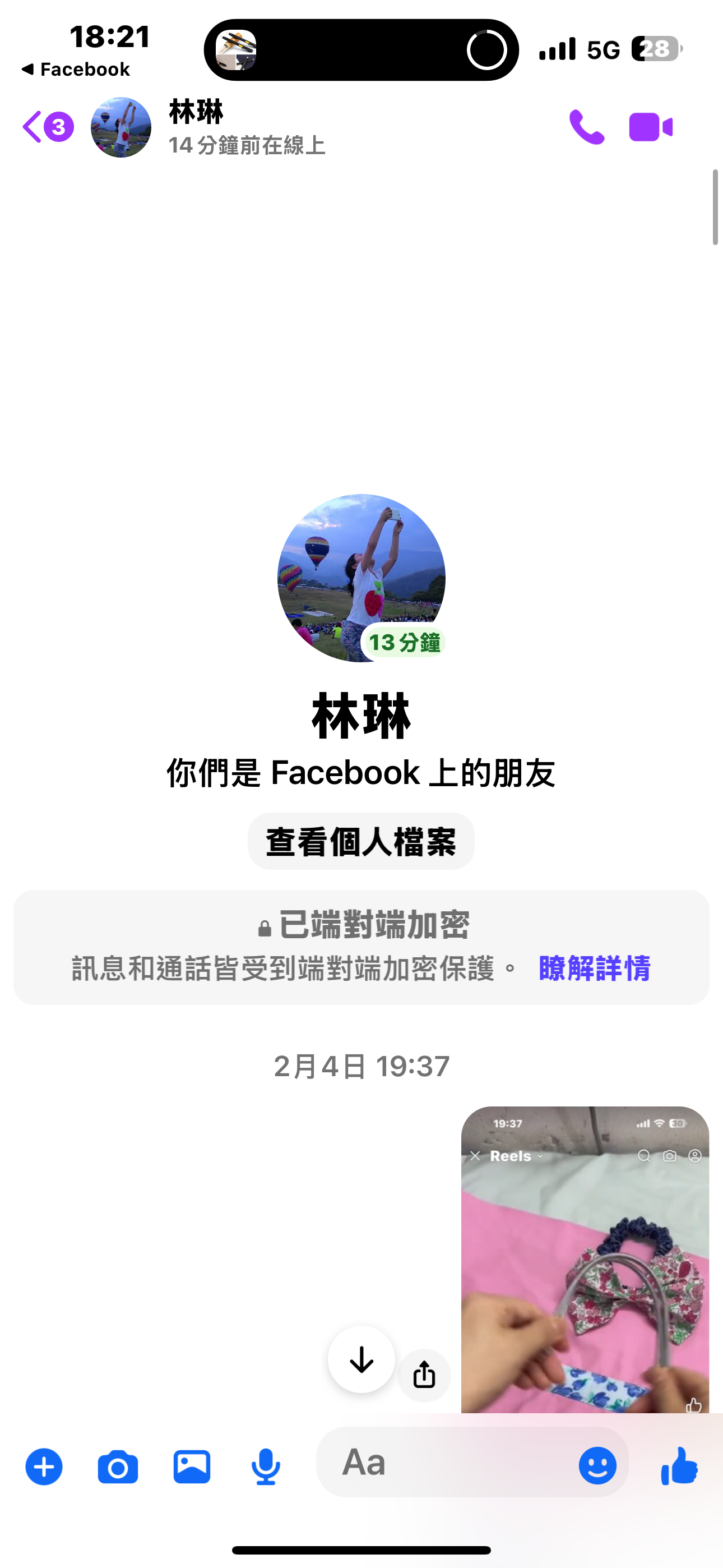This screenshot has width=723, height=1568.
Task: Open 林琳's chat details from header name
Action: (196, 113)
